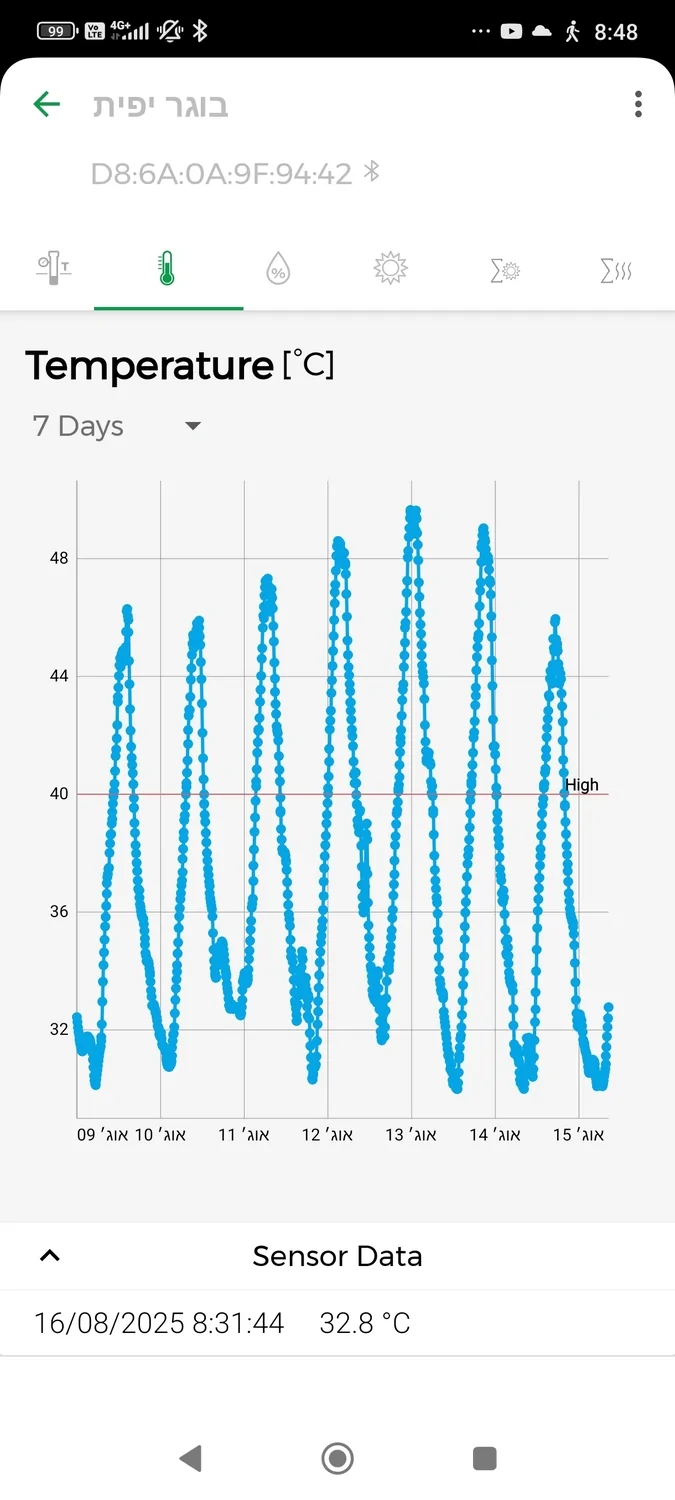
Task: Switch to the humidity droplet tab
Action: (278, 269)
